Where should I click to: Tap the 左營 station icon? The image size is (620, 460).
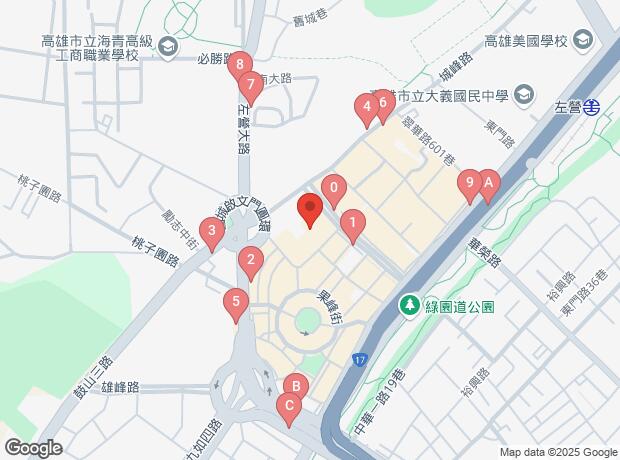click(x=593, y=107)
